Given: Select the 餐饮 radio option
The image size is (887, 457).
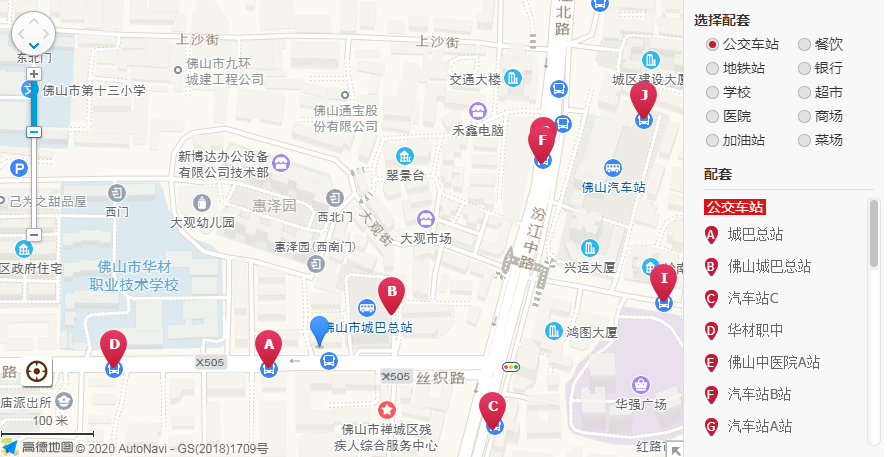Looking at the screenshot, I should 804,45.
